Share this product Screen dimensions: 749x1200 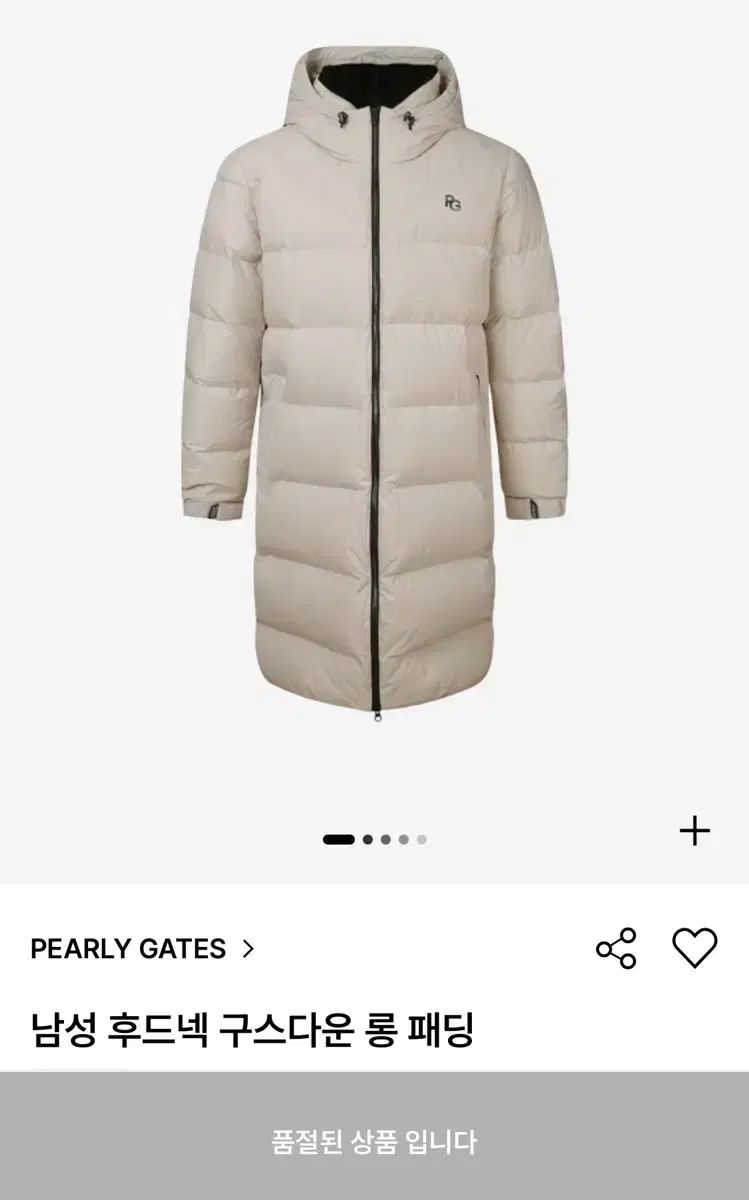click(x=616, y=948)
